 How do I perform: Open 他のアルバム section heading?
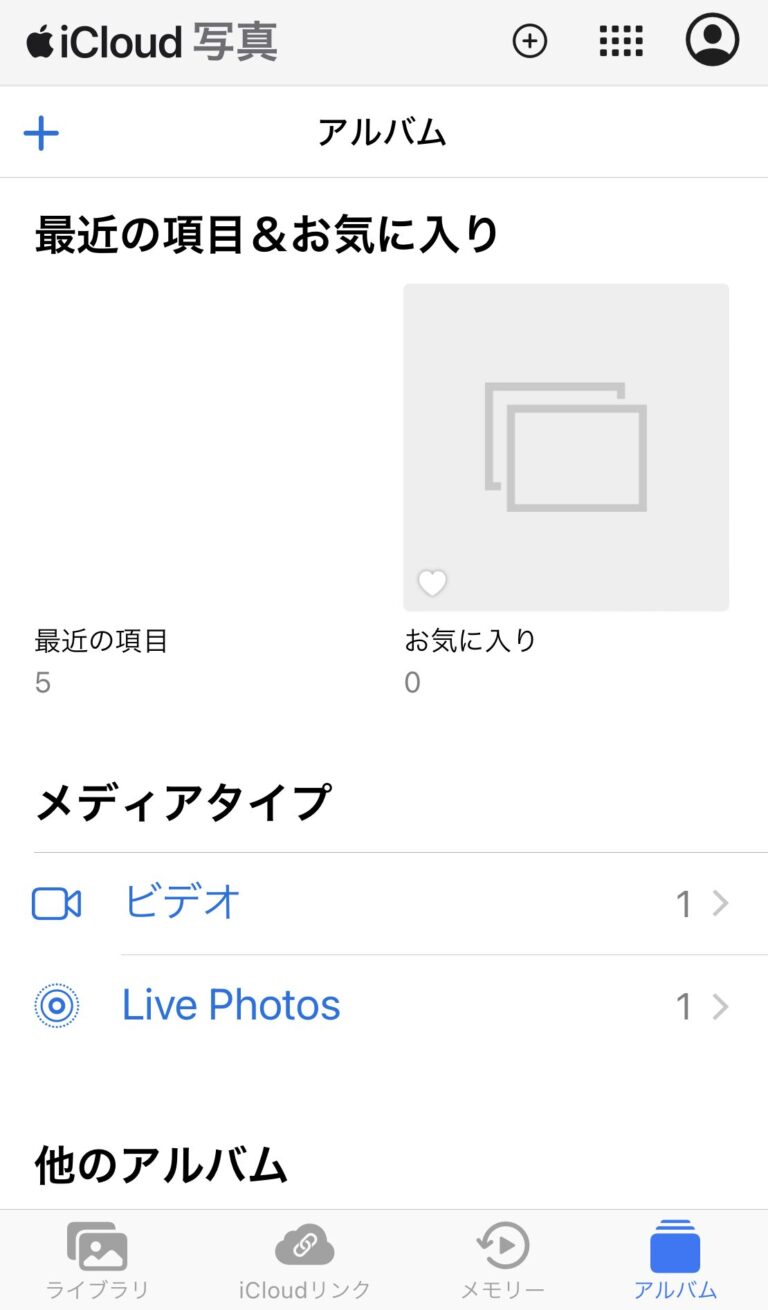pyautogui.click(x=160, y=1165)
